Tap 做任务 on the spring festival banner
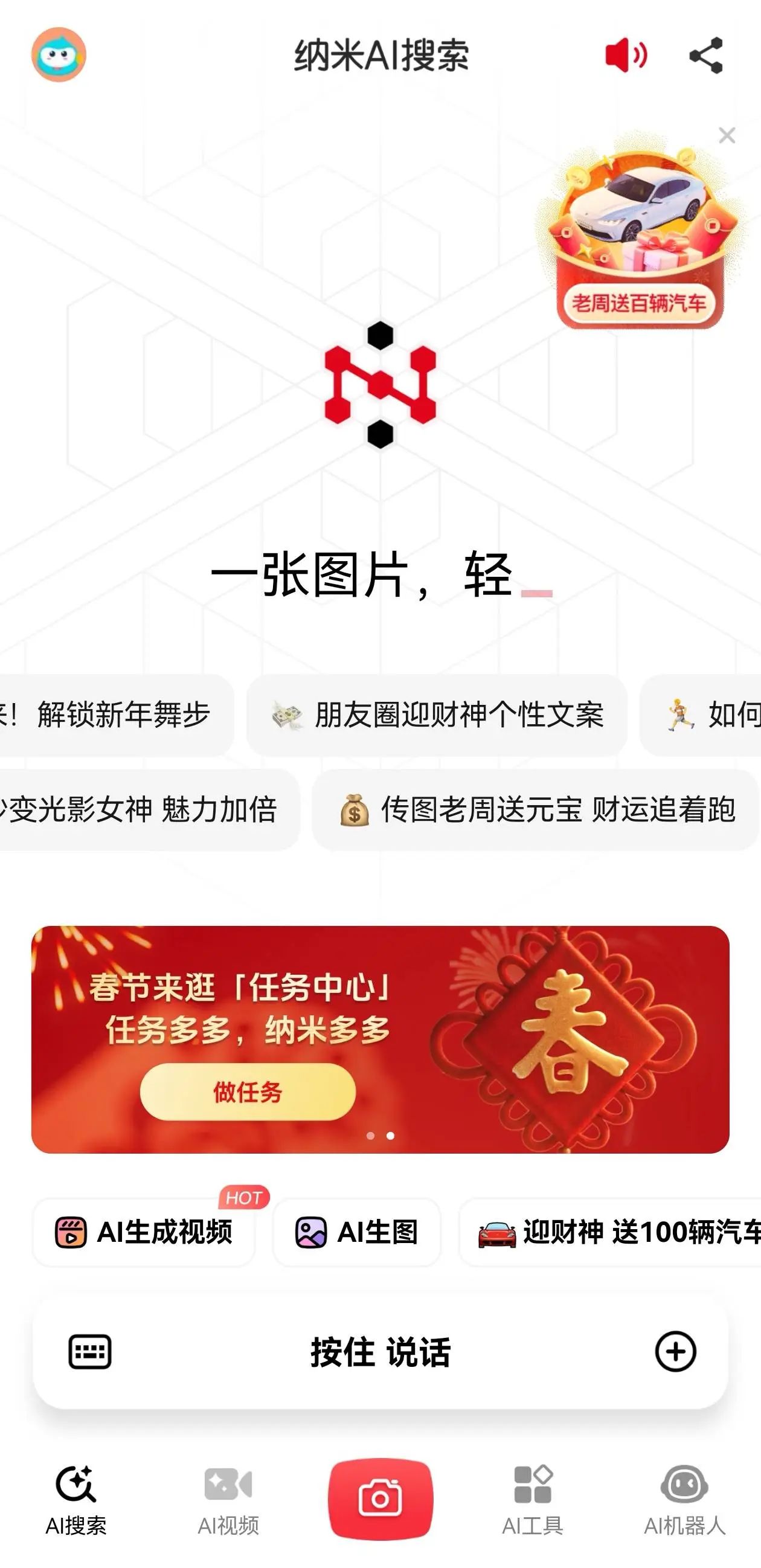Screen dimensions: 761x1568 pos(248,1092)
